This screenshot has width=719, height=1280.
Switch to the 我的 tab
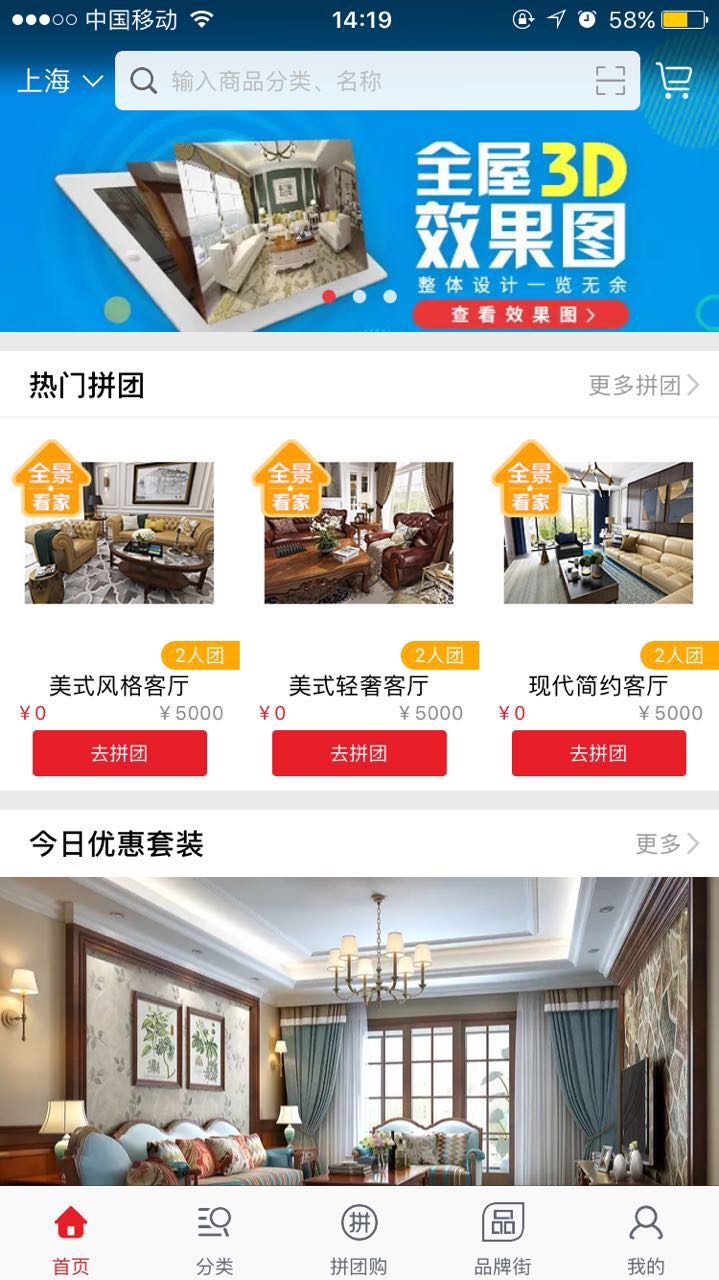click(x=646, y=1240)
